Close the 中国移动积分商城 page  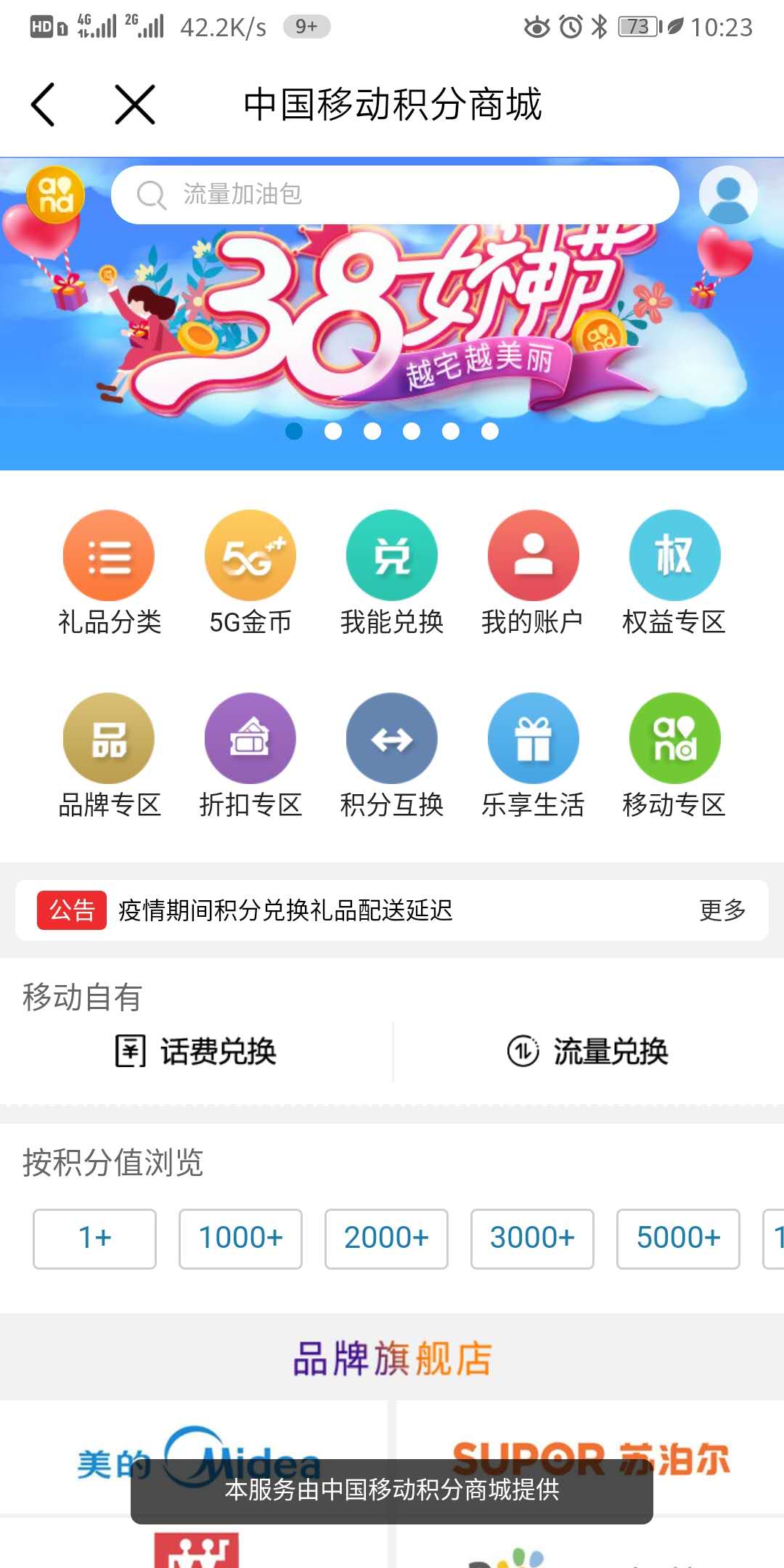(x=135, y=105)
